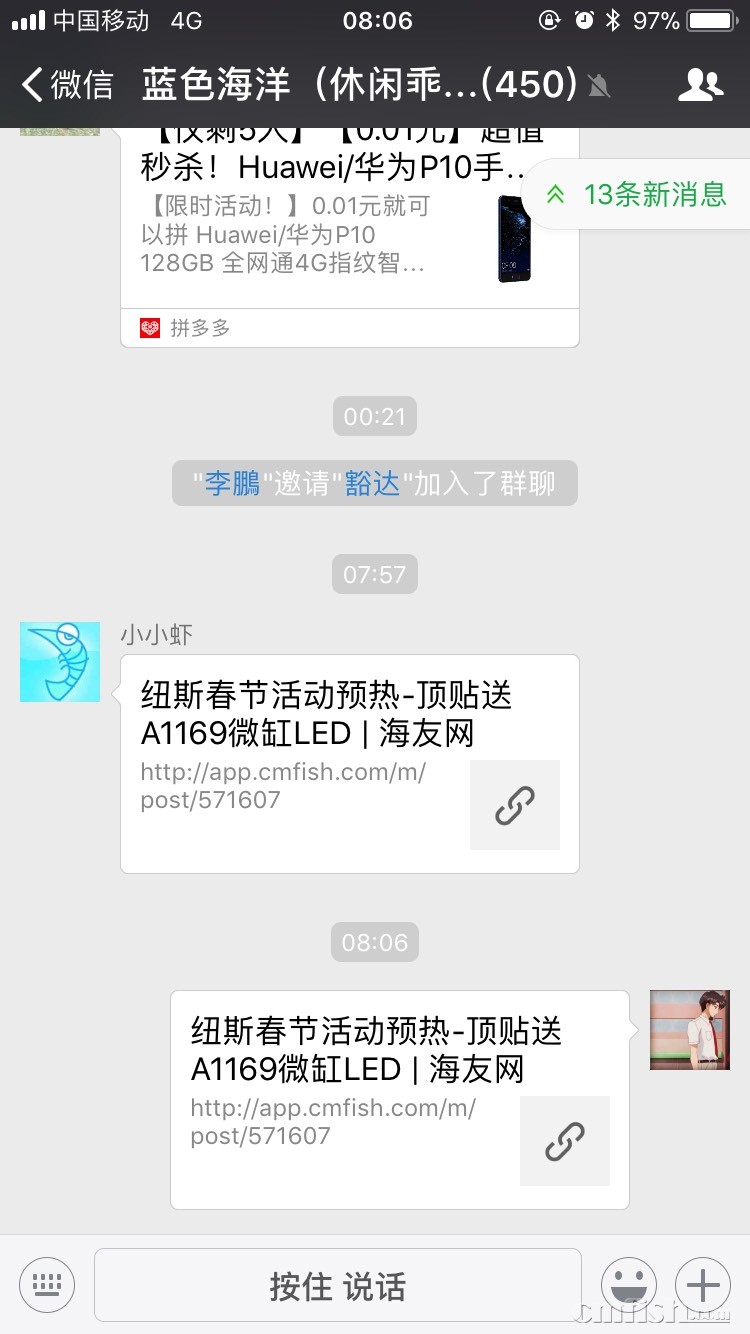750x1334 pixels.
Task: Tap 小小虾's shrimp avatar
Action: pyautogui.click(x=59, y=661)
